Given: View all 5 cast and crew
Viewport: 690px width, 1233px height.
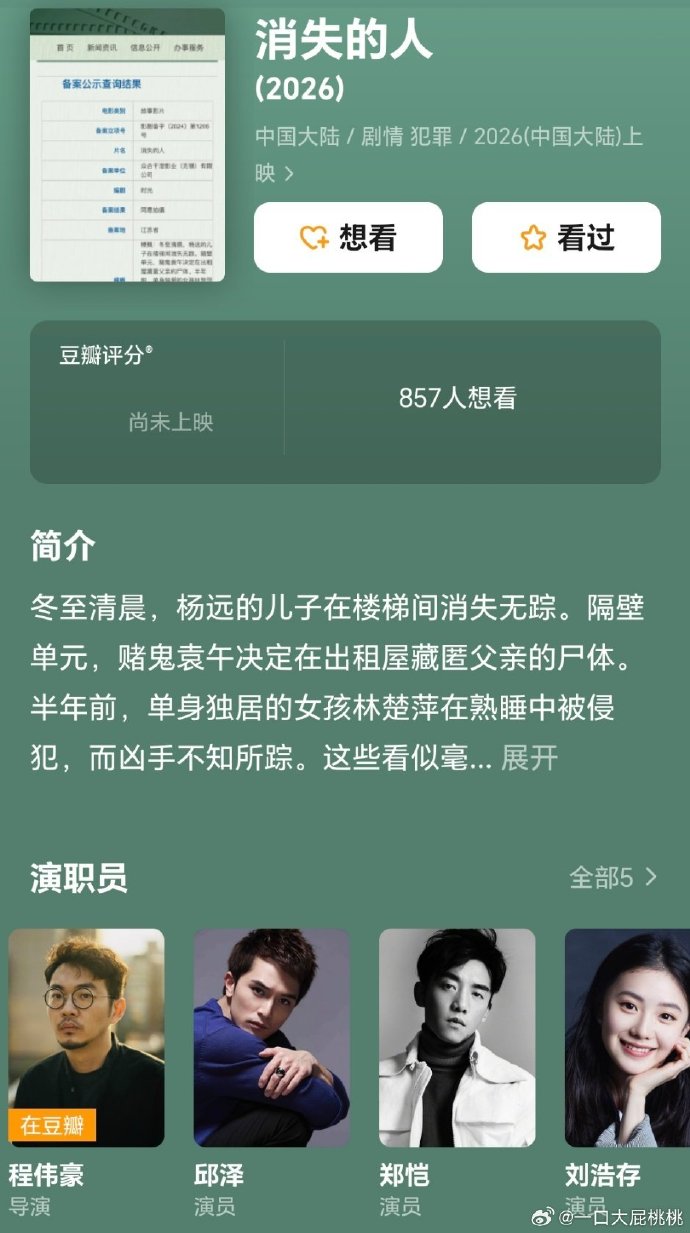Looking at the screenshot, I should 612,878.
